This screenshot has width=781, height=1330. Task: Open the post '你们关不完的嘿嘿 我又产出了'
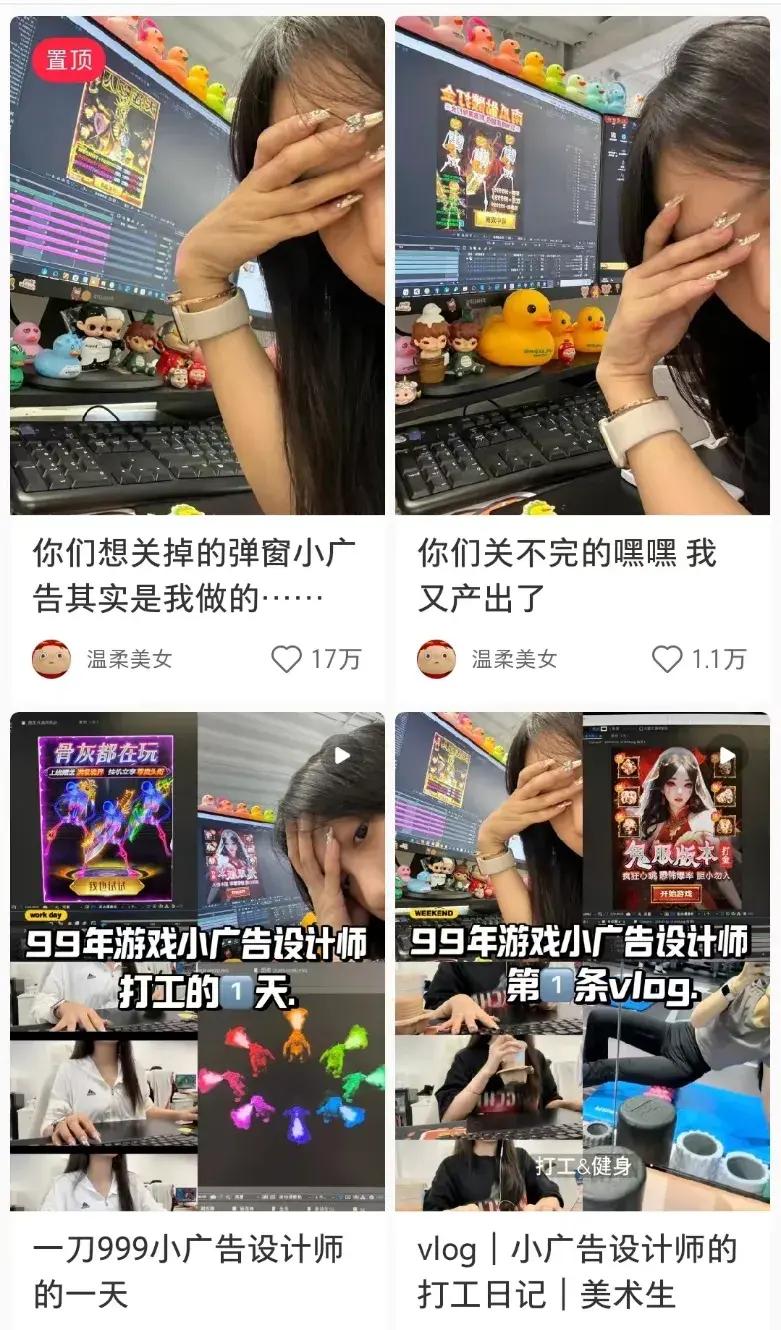pyautogui.click(x=582, y=265)
